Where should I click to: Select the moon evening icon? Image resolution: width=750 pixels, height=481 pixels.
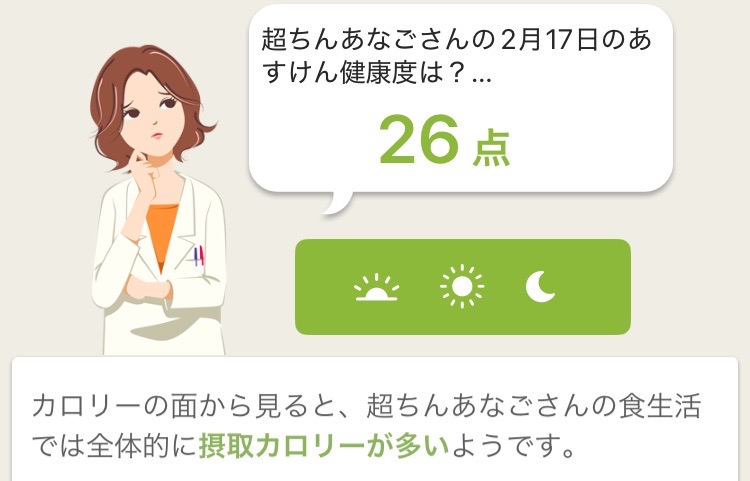(x=541, y=288)
